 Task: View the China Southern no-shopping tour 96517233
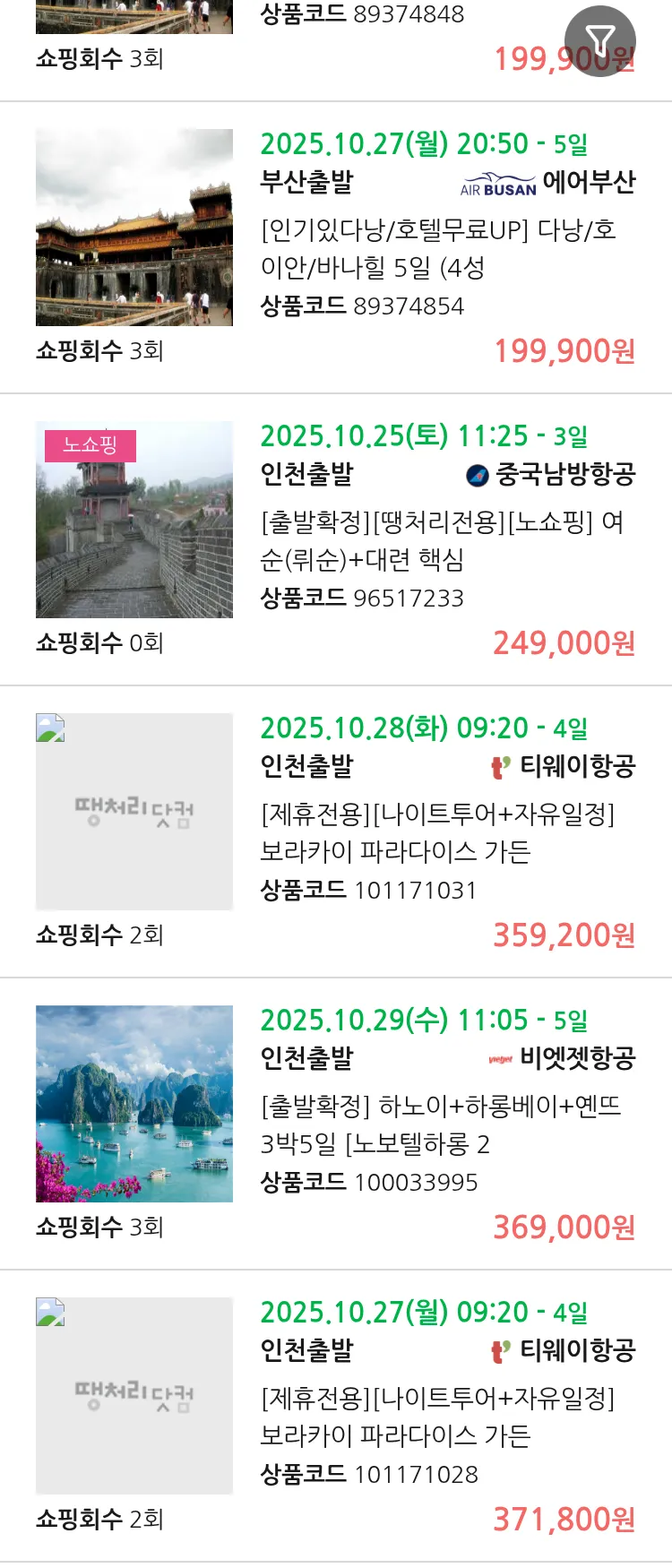point(439,540)
